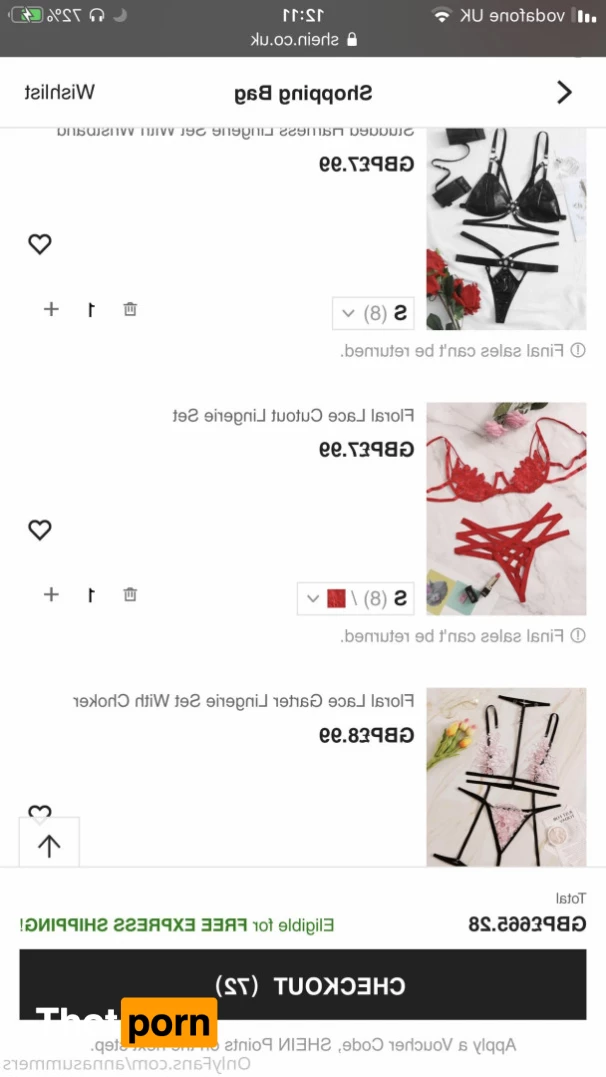Viewport: 606px width, 1077px height.
Task: Increase quantity of the Studded Harness set
Action: 51,309
